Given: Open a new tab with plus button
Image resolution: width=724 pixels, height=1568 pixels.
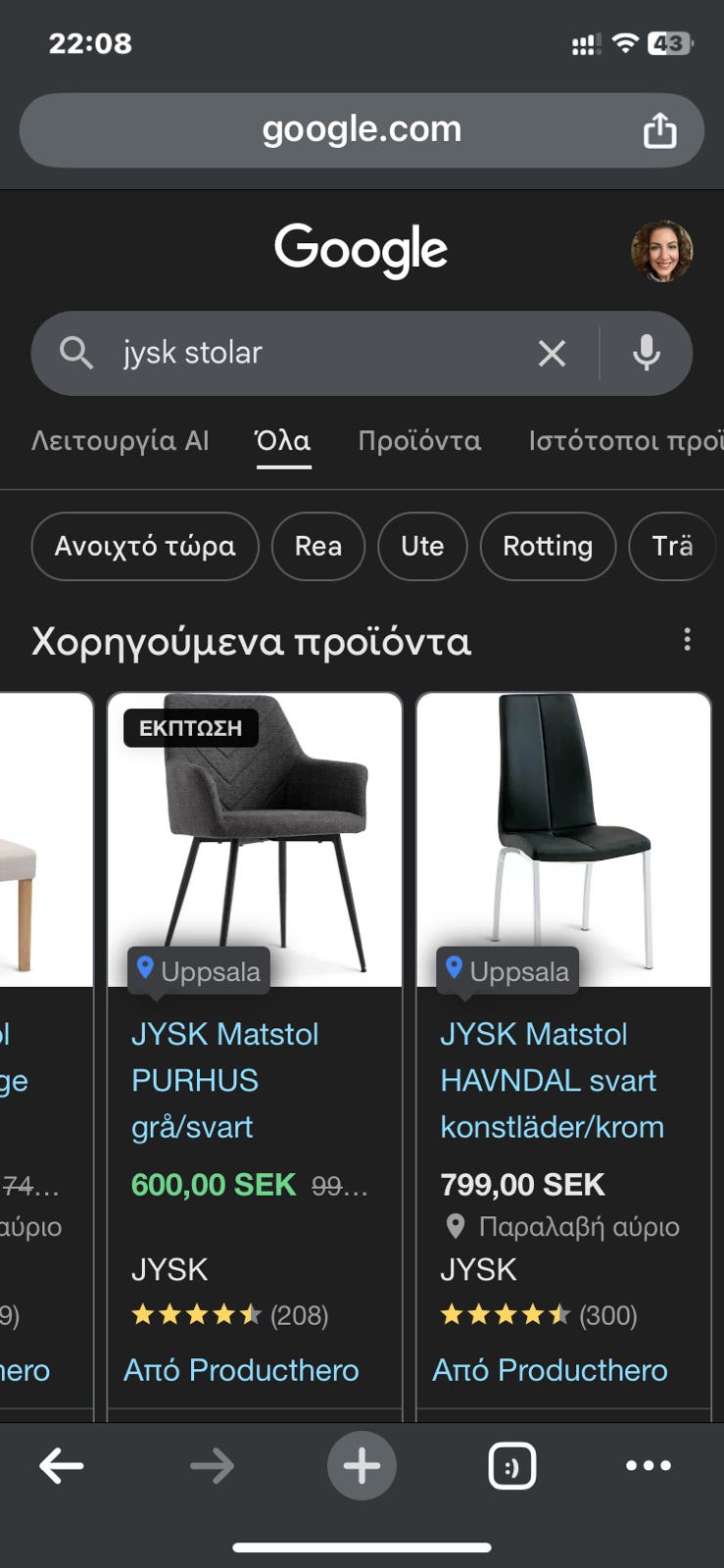Looking at the screenshot, I should click(362, 1466).
